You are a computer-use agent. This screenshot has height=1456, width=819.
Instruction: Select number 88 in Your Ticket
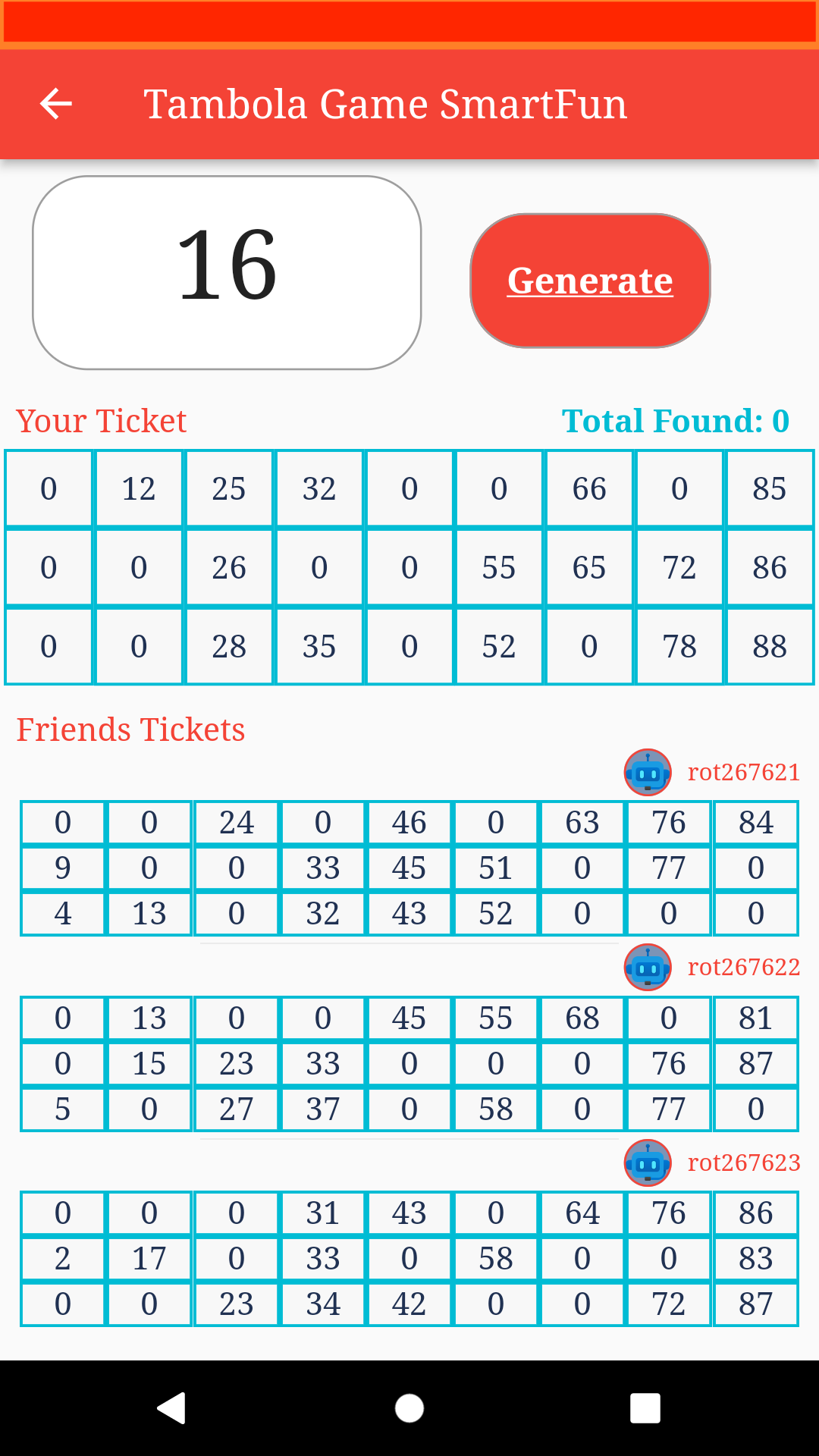click(x=770, y=646)
